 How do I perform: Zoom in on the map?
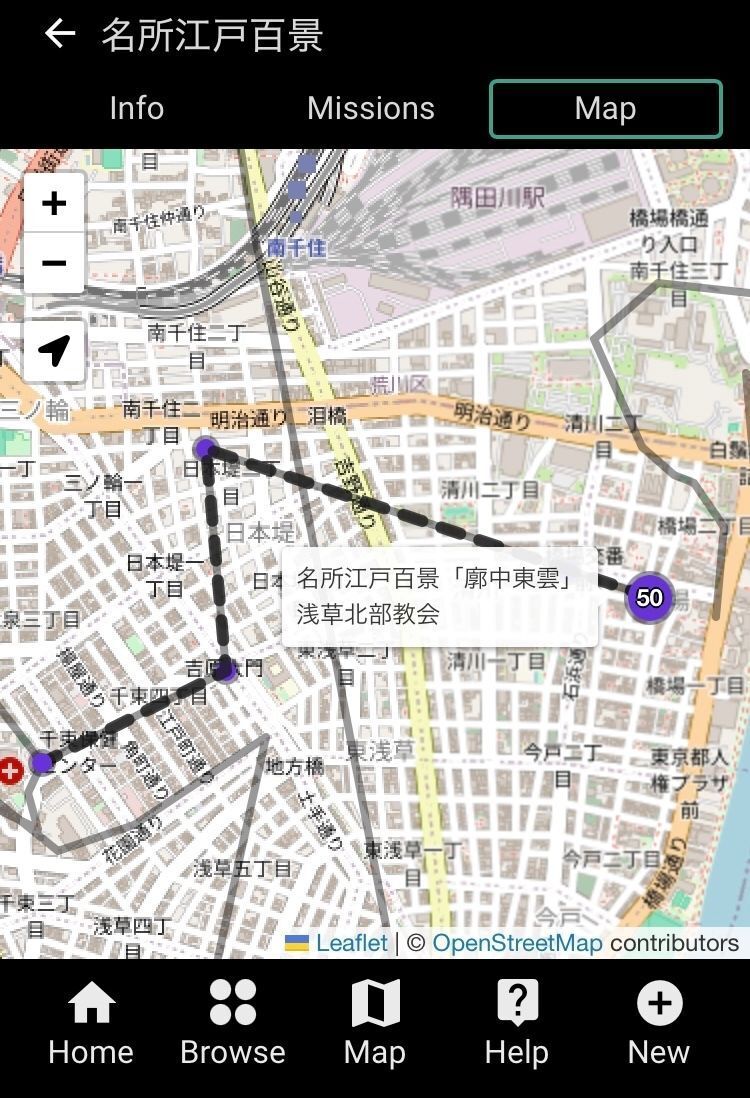point(54,203)
